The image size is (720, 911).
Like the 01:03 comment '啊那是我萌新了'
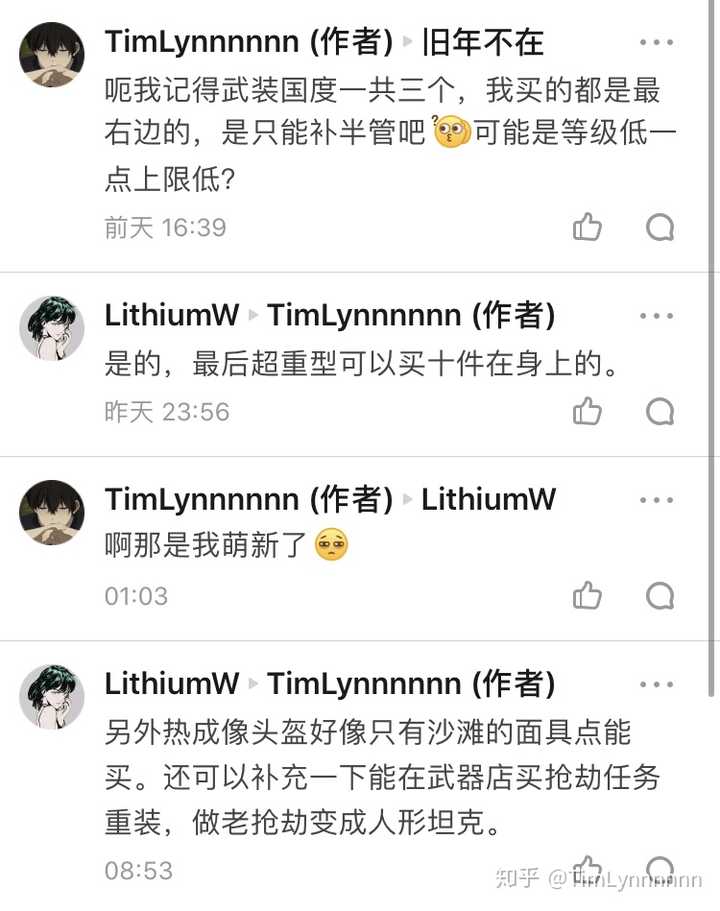coord(587,596)
